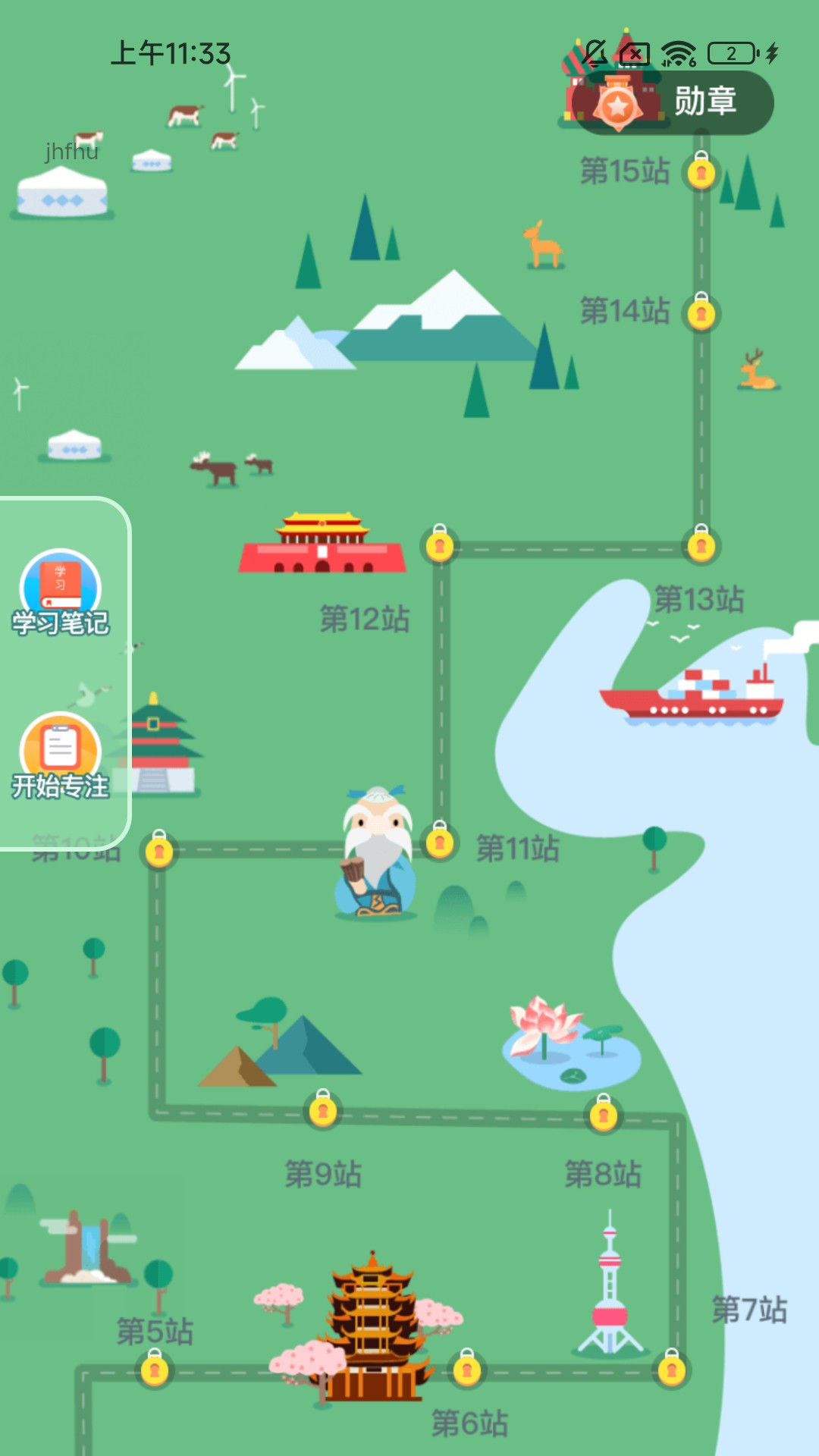
Task: Select the 第8站 station lock
Action: pos(604,1113)
